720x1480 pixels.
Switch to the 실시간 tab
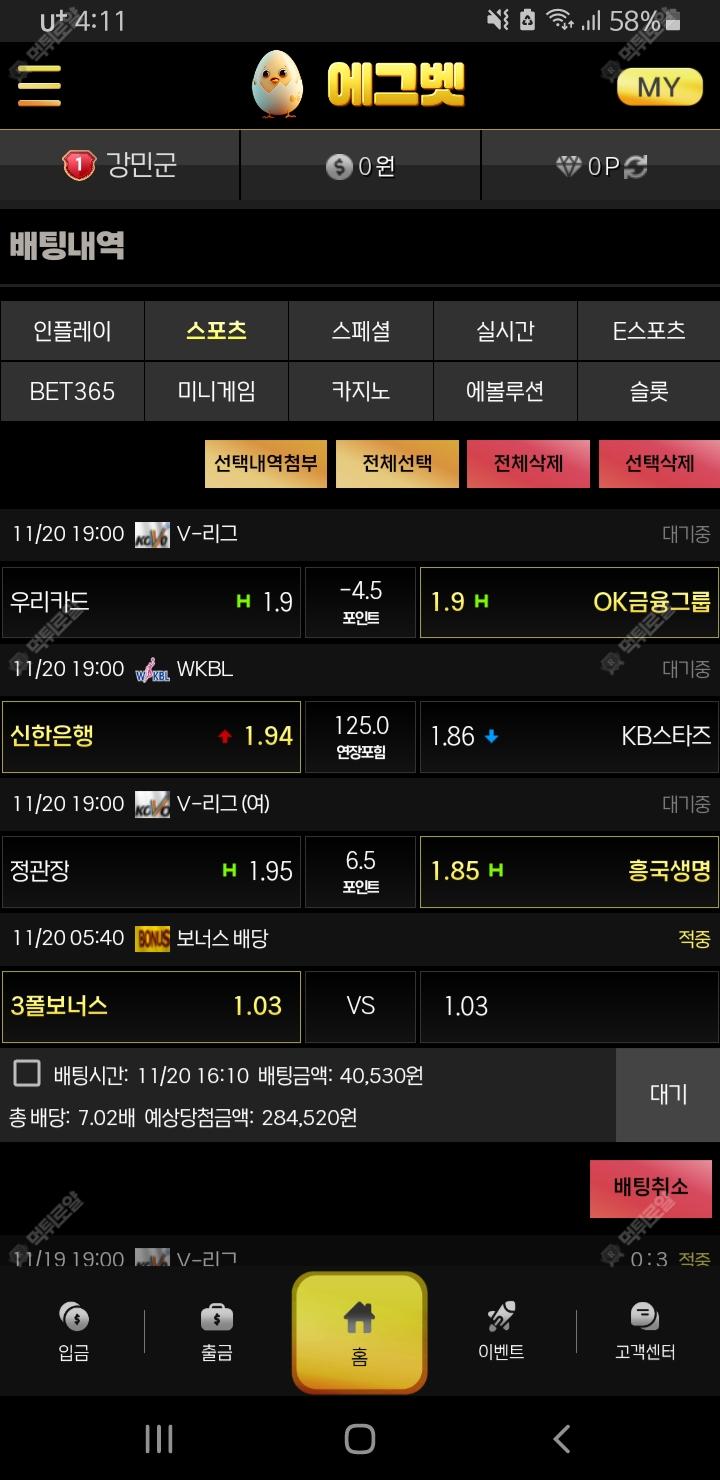(505, 331)
